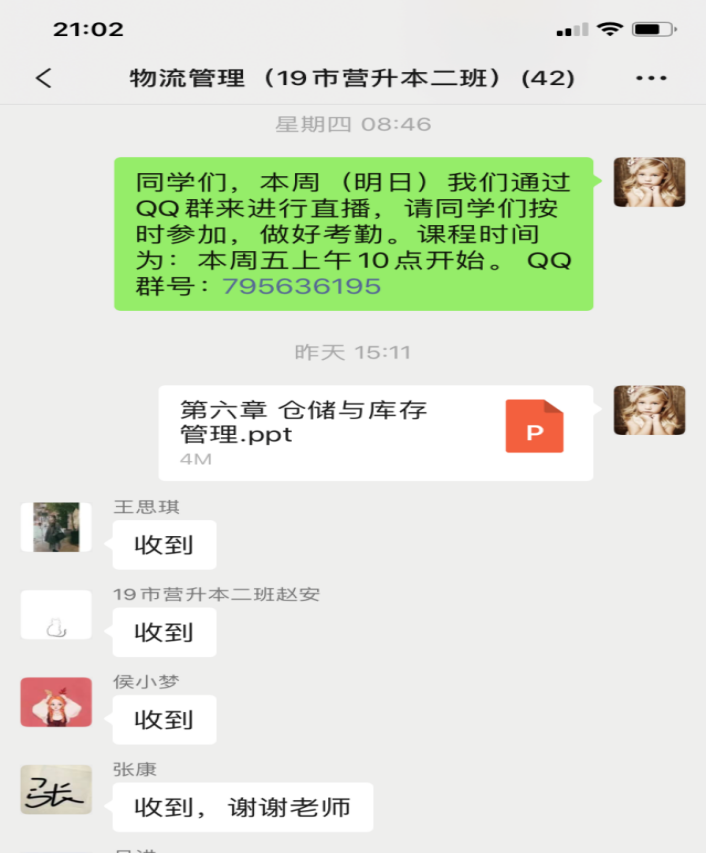
Task: Open 19市营升本二班赵安's avatar
Action: click(56, 615)
